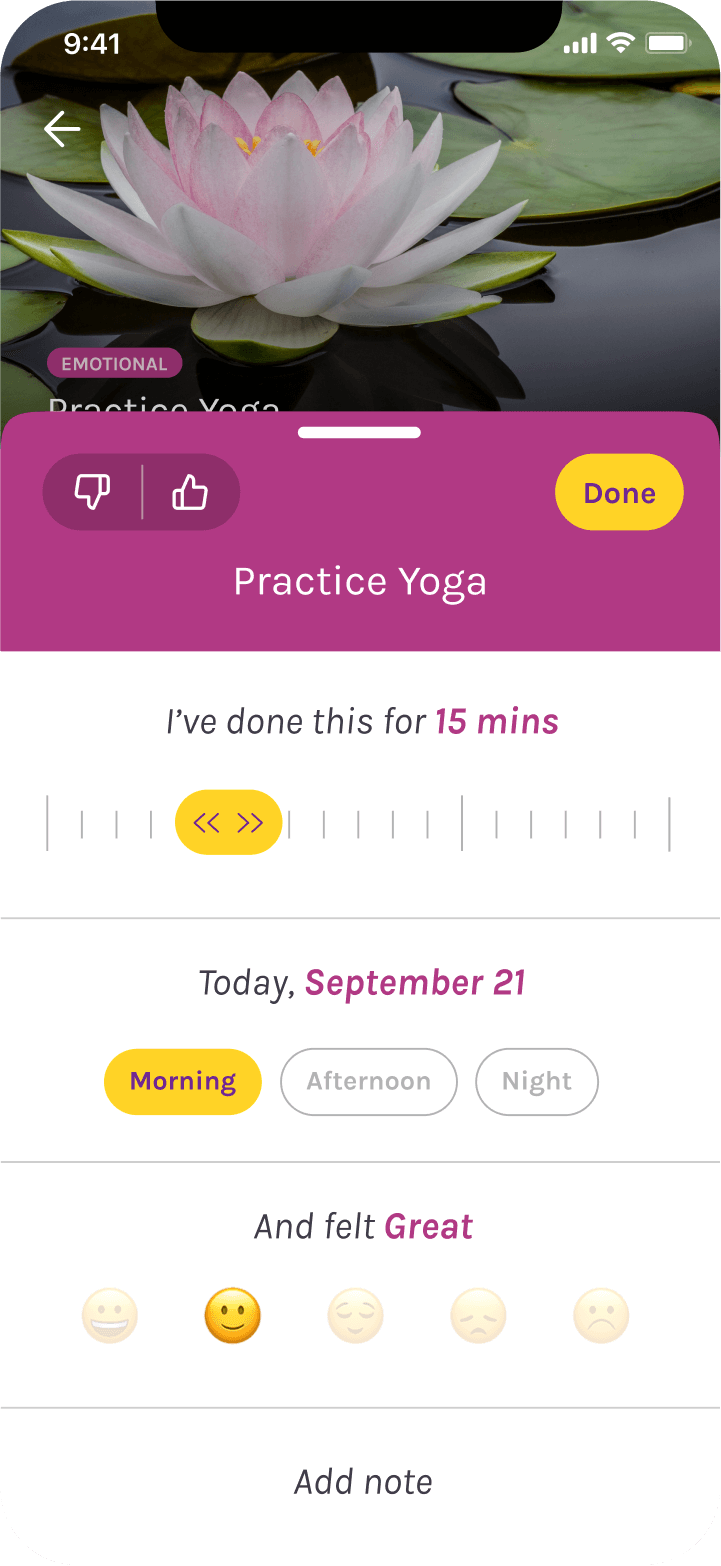Select the relieved face emoji

(x=355, y=1315)
